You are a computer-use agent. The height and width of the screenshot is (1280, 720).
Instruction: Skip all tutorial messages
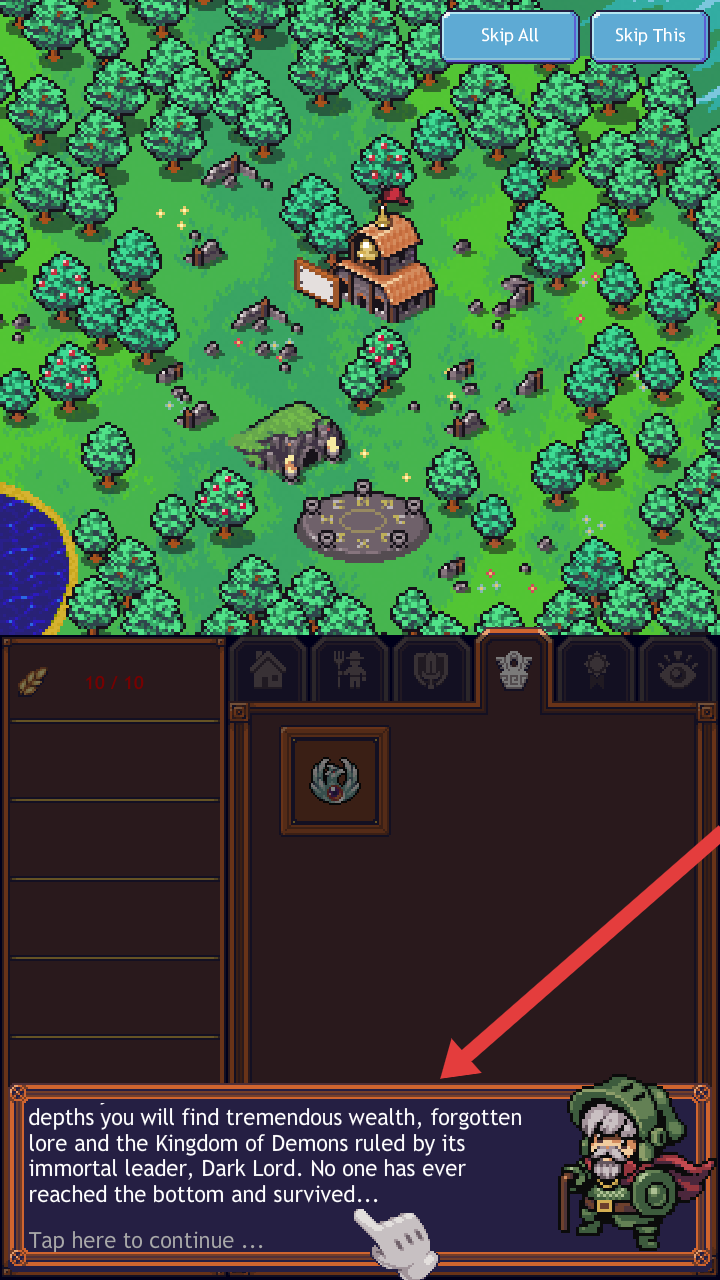tap(510, 37)
